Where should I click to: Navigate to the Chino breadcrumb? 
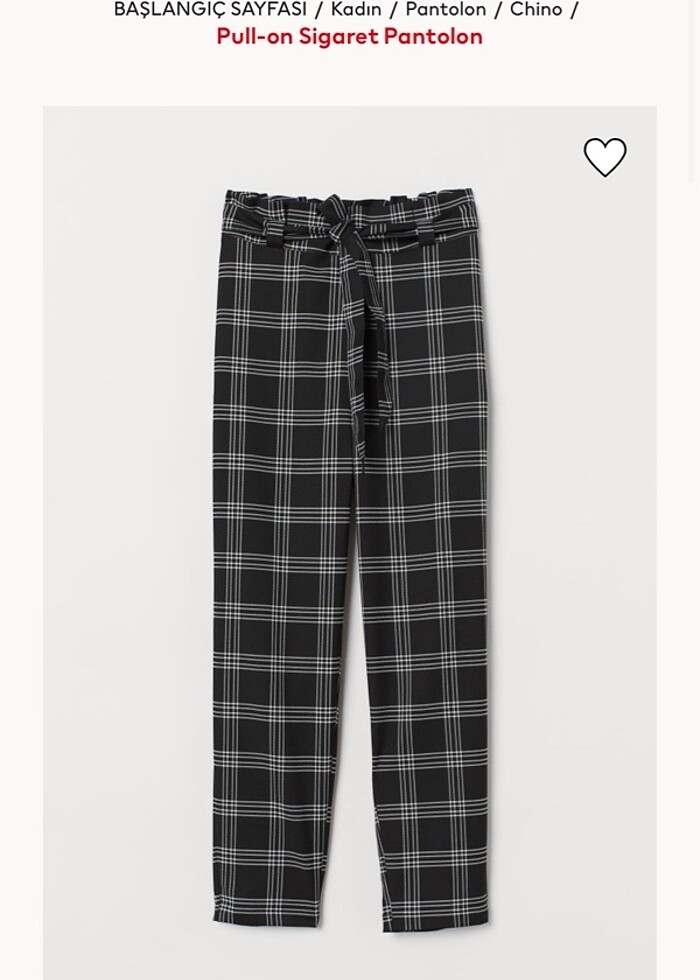point(536,10)
